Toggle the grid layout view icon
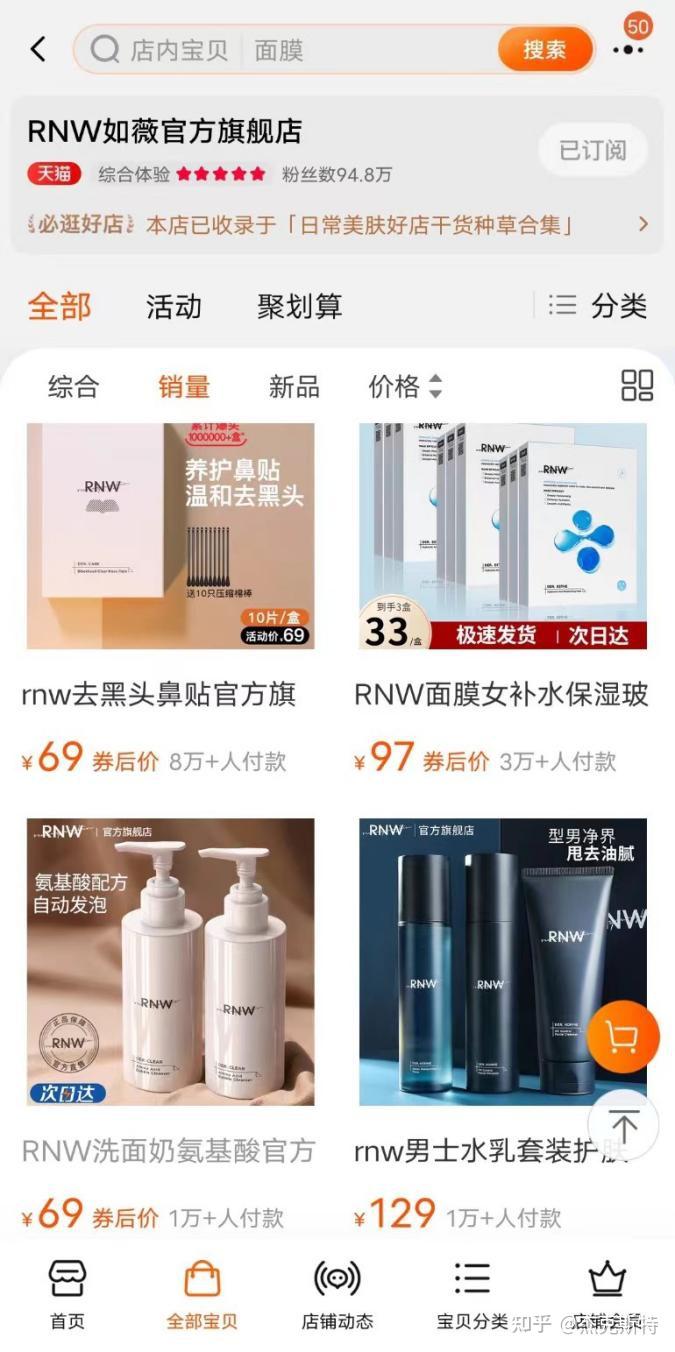 coord(637,385)
